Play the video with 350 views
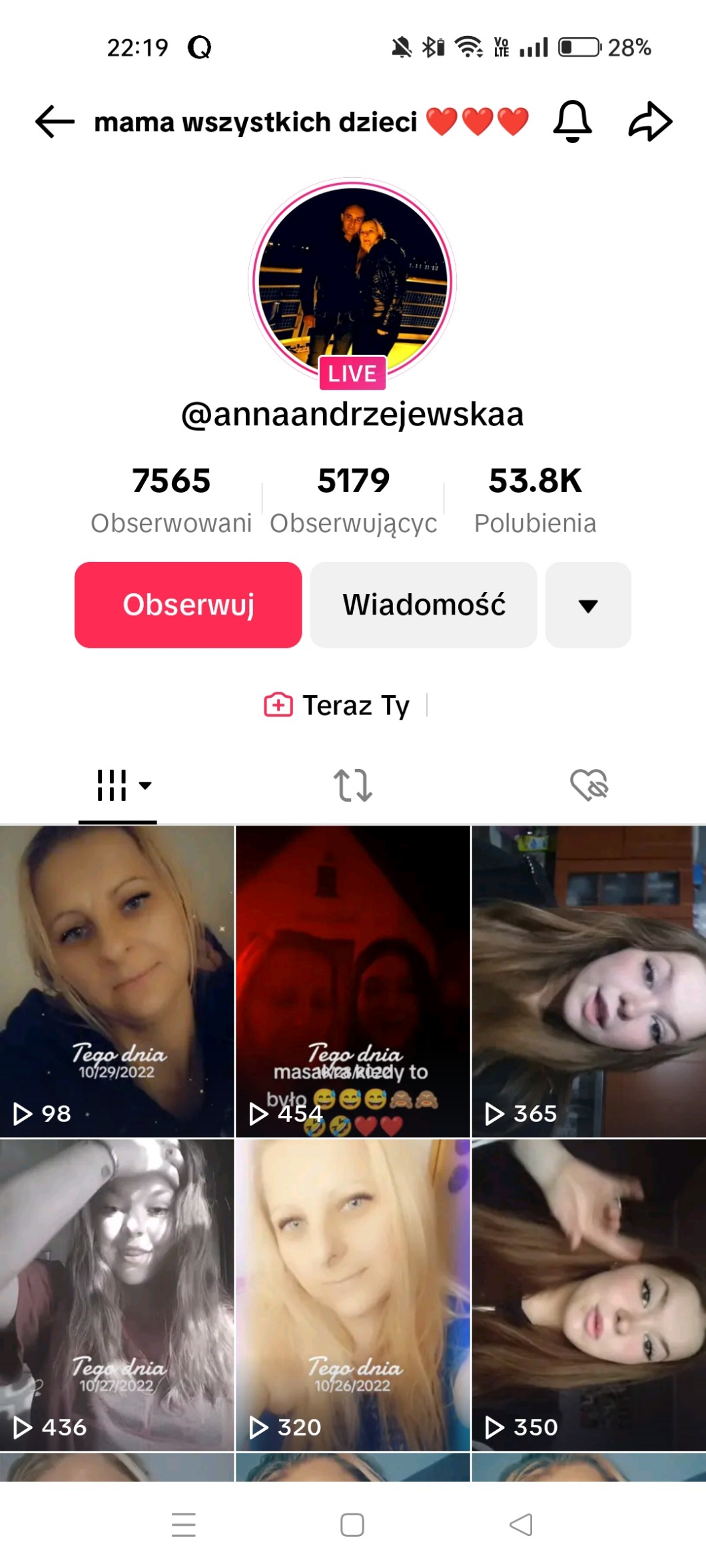Viewport: 706px width, 1568px height. [x=589, y=1294]
